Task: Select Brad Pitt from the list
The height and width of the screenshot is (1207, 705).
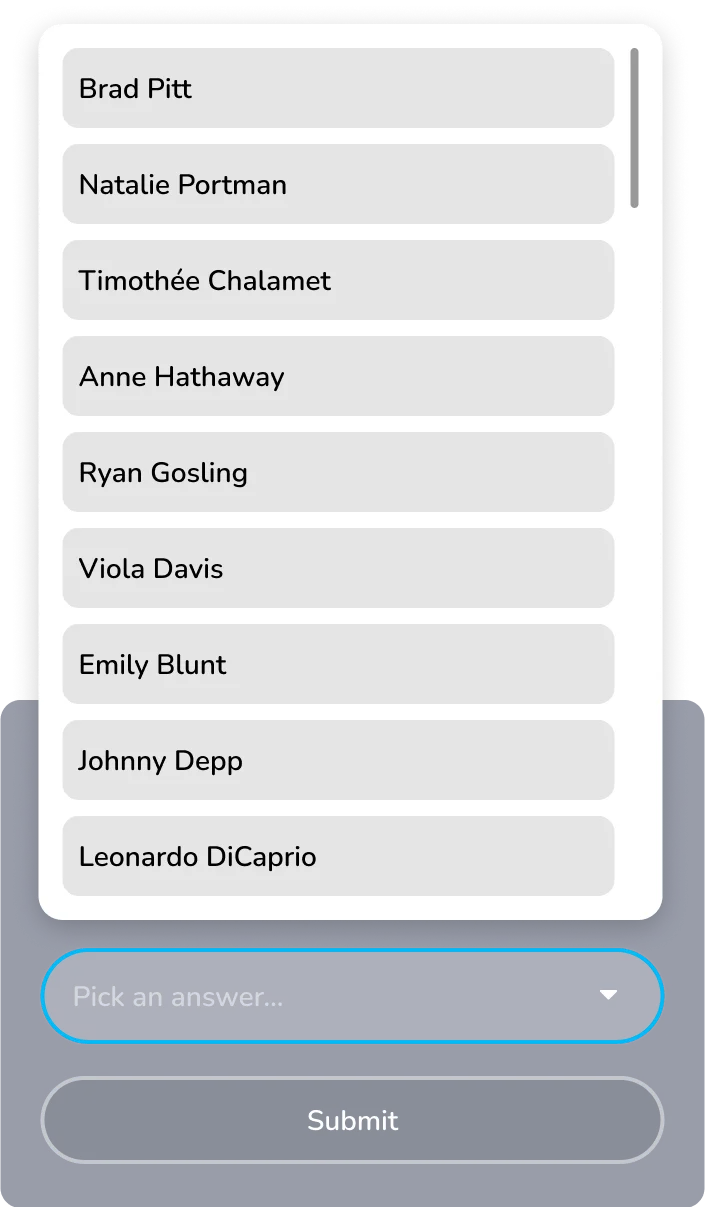Action: point(338,88)
